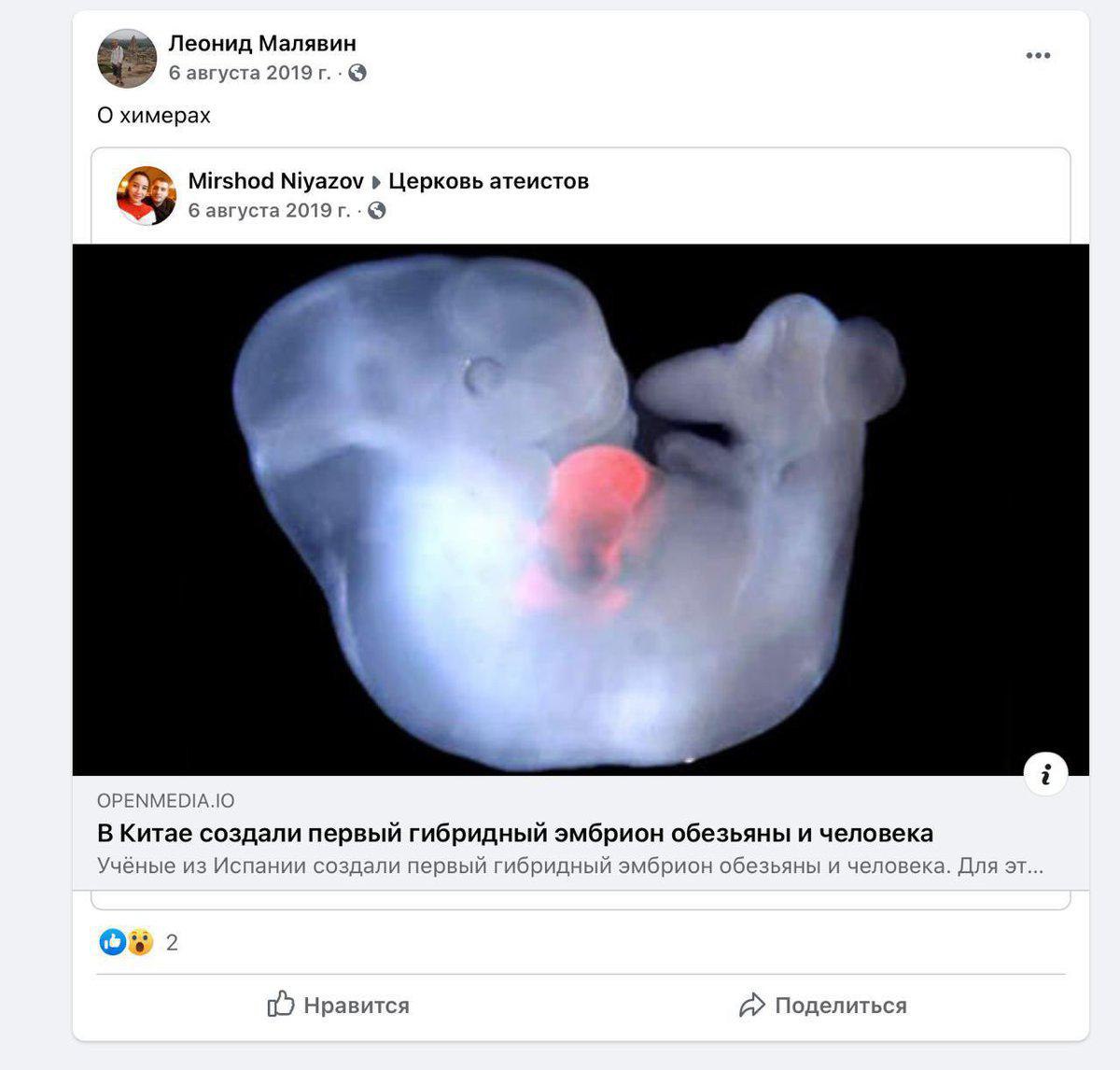This screenshot has height=1070, width=1120.
Task: Open post date 6 августа 2019 г. under Леонид Малявин
Action: pos(249,73)
